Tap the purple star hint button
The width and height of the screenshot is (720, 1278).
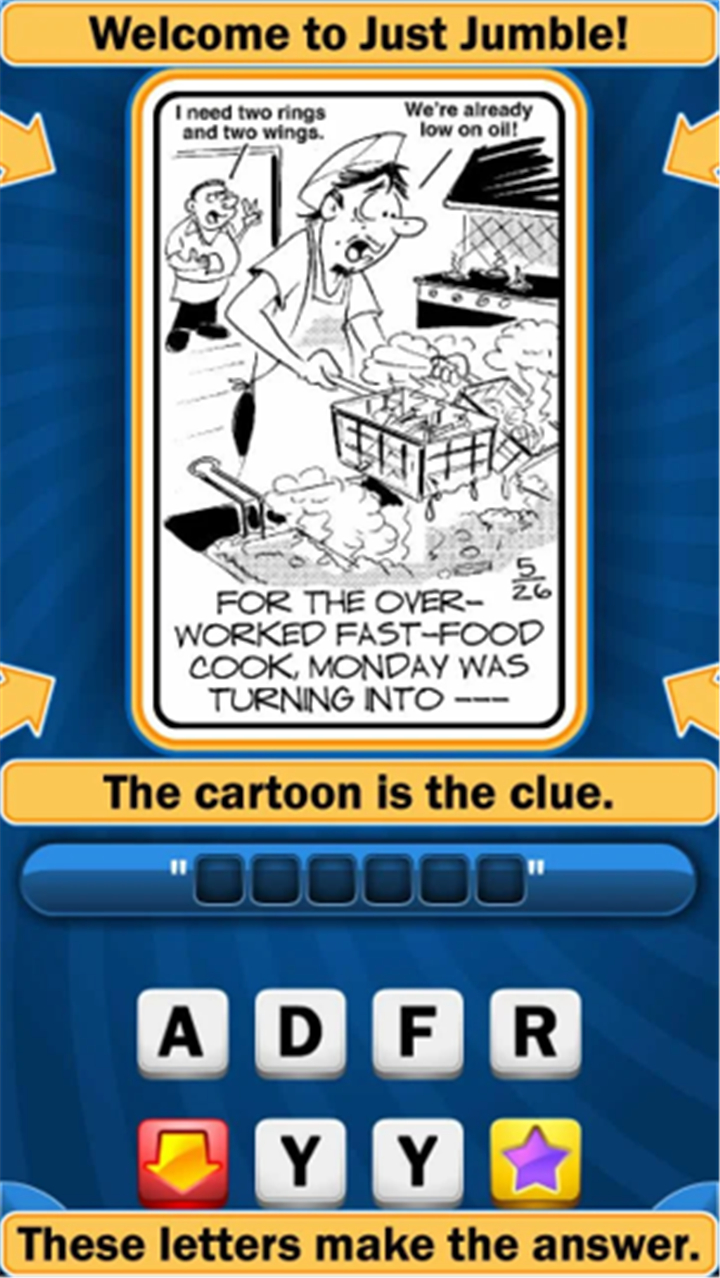point(536,1163)
